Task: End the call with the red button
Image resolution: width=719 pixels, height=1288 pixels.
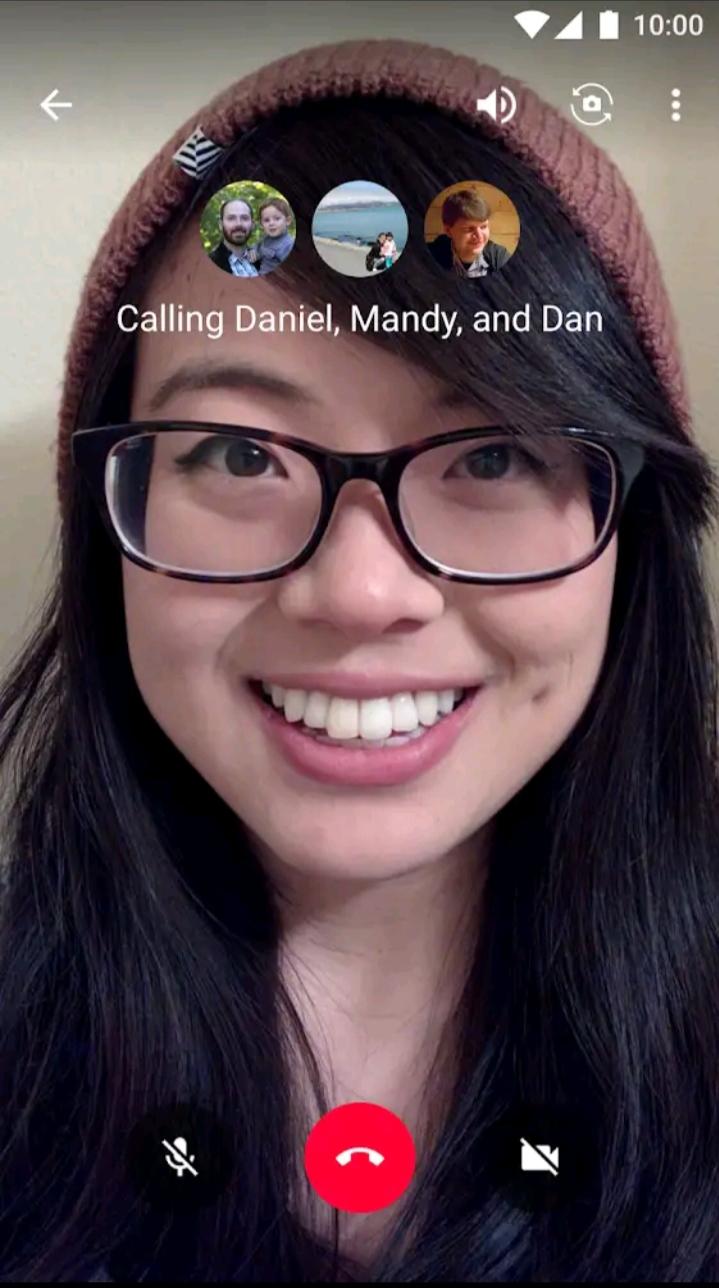Action: [360, 1157]
